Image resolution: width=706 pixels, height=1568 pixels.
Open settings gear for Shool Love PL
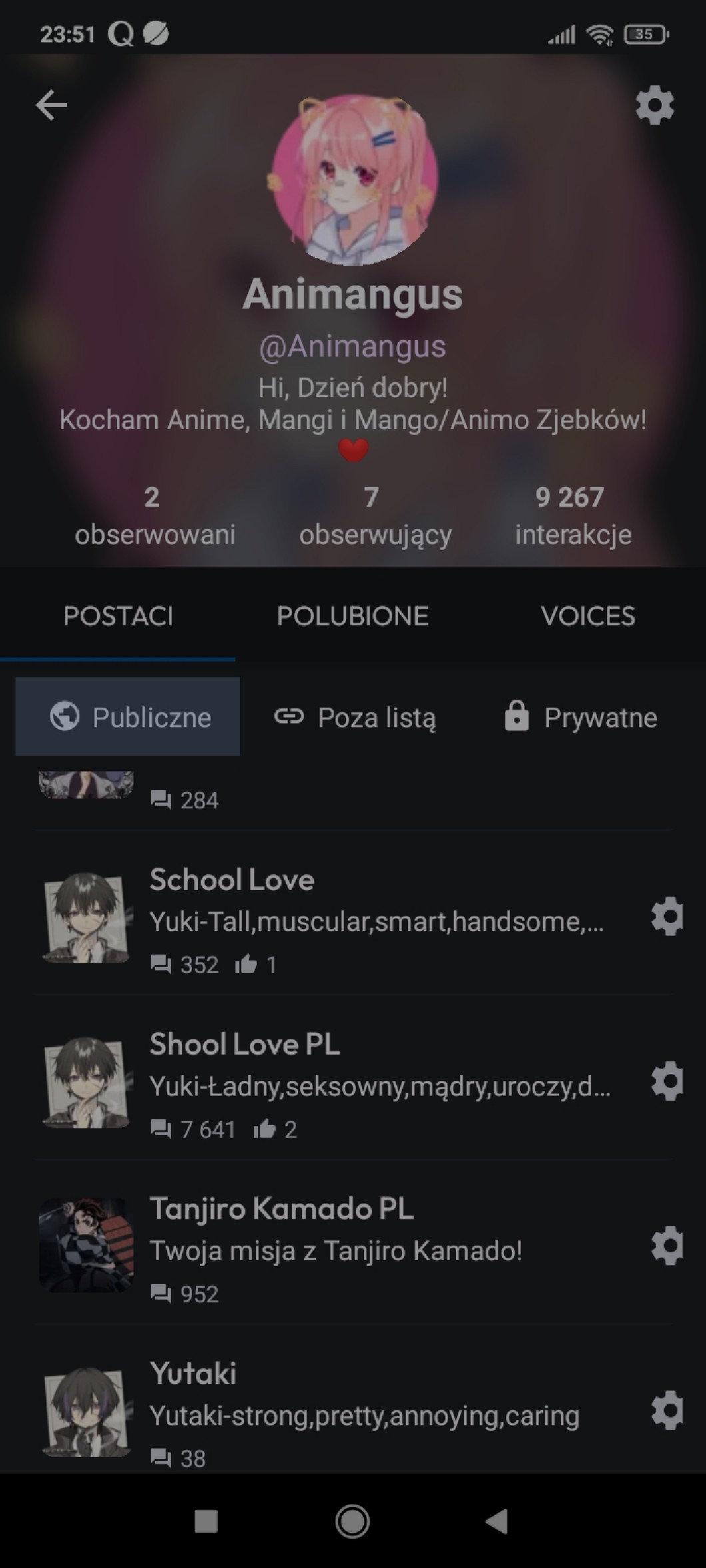pos(667,1081)
